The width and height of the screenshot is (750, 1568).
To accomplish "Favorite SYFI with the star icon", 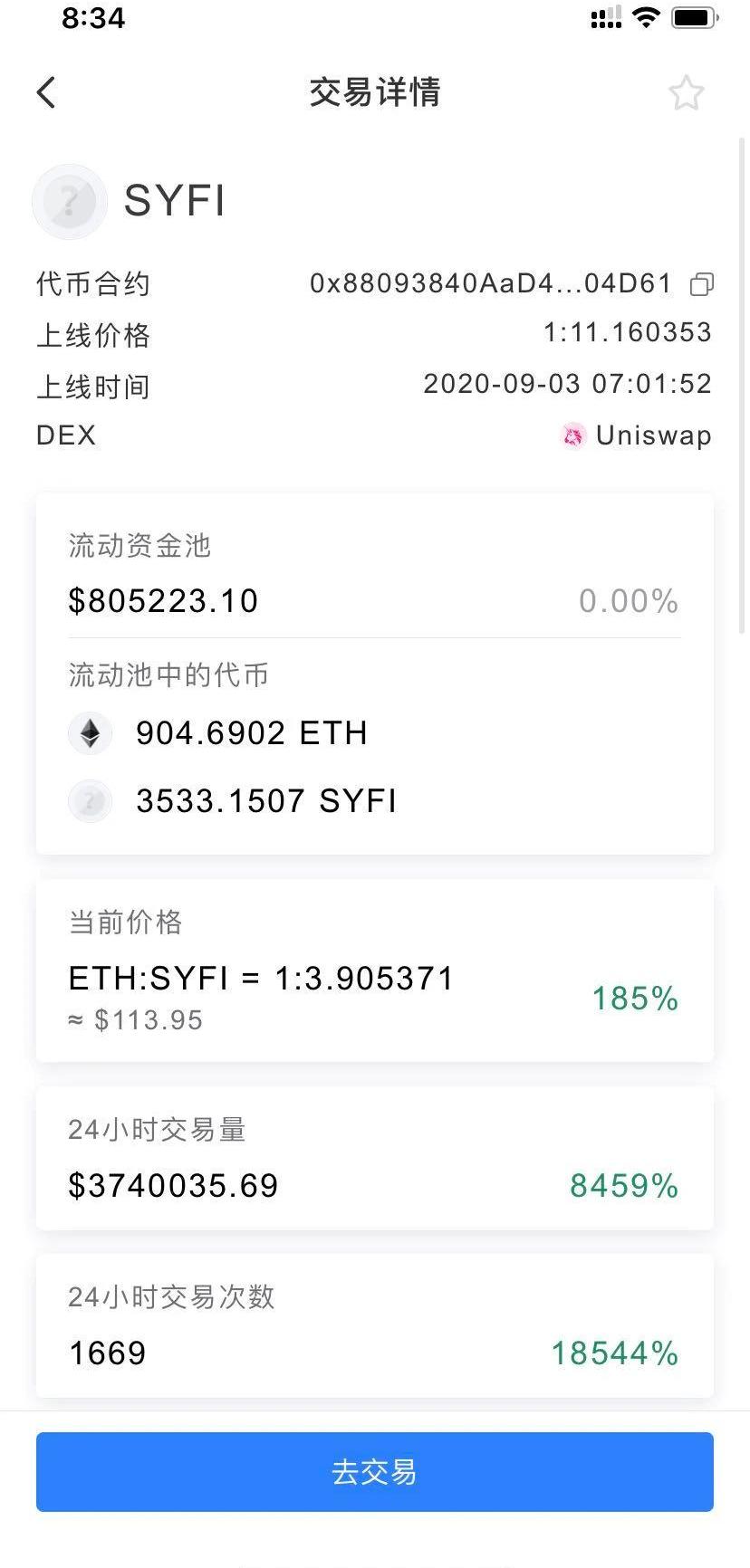I will [686, 93].
